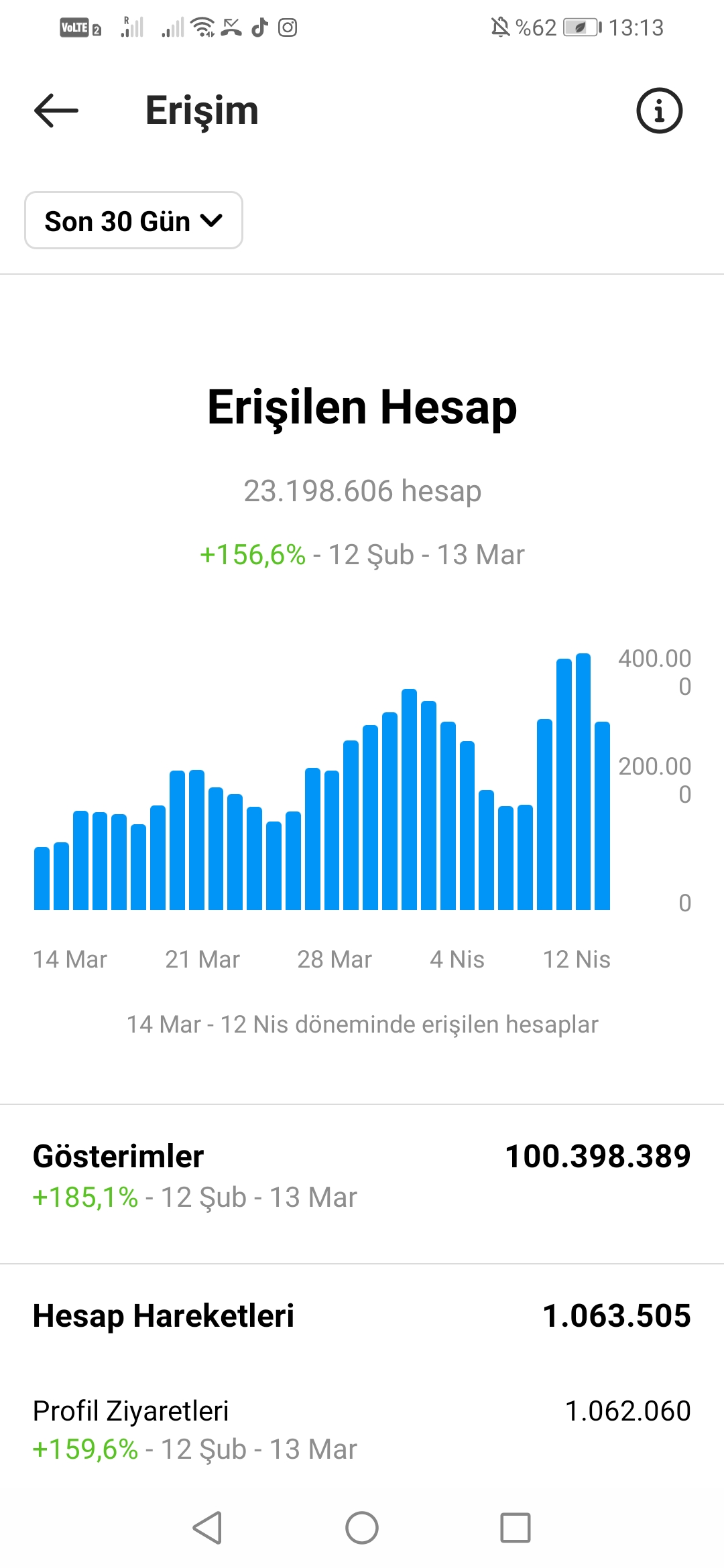Open the info icon for Erişim
Screen dimensions: 724x1568
coord(659,111)
